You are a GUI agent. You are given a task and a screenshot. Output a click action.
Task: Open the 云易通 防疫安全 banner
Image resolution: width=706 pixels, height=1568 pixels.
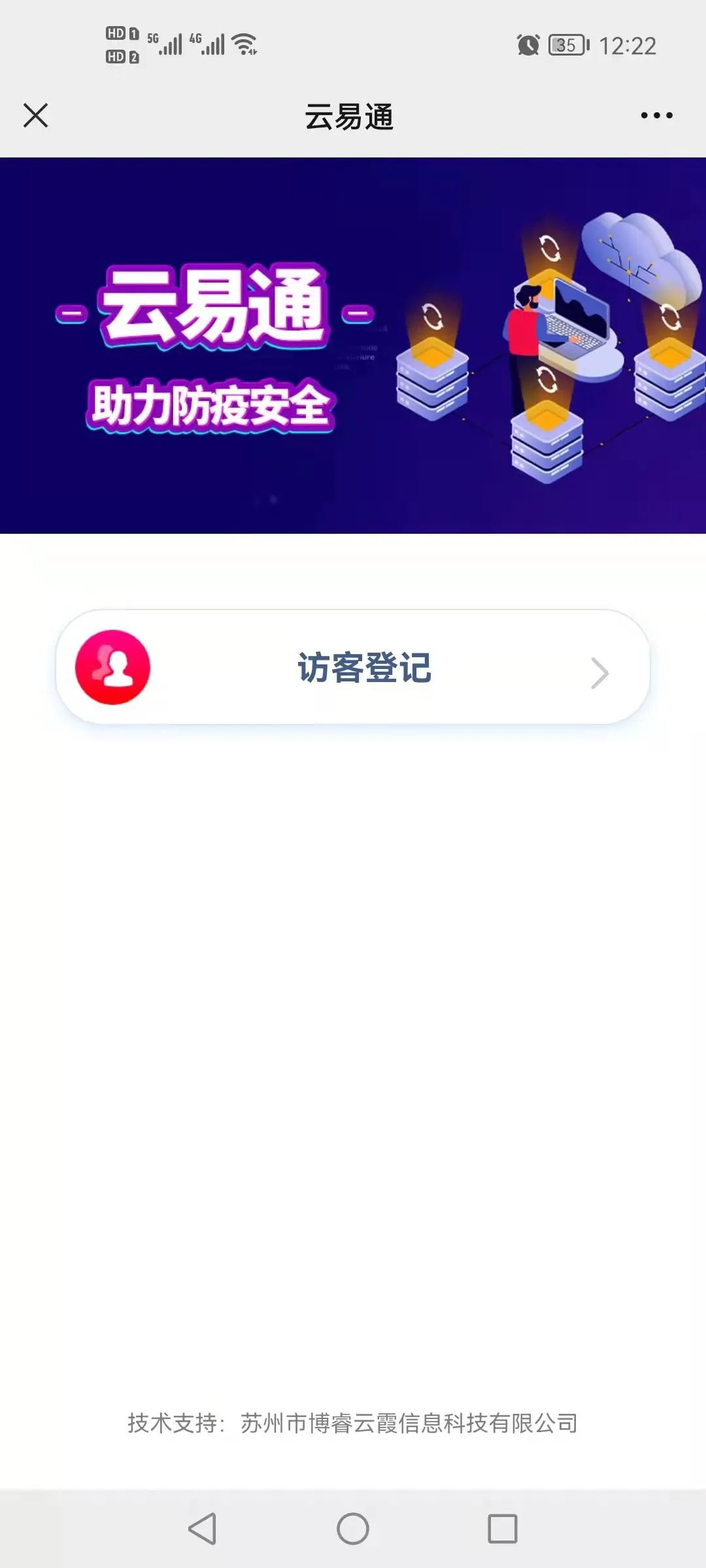coord(353,345)
